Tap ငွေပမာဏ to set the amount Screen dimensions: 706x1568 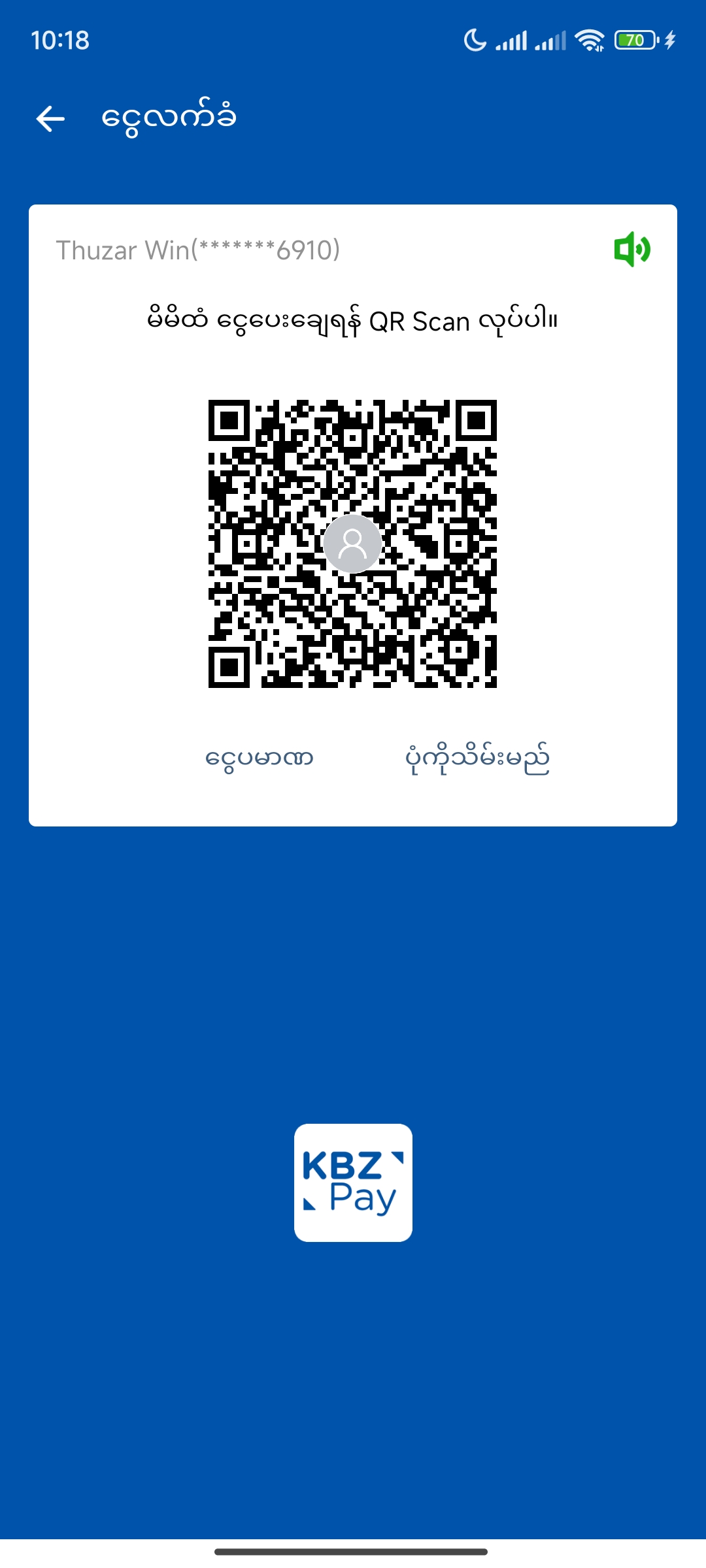(259, 758)
